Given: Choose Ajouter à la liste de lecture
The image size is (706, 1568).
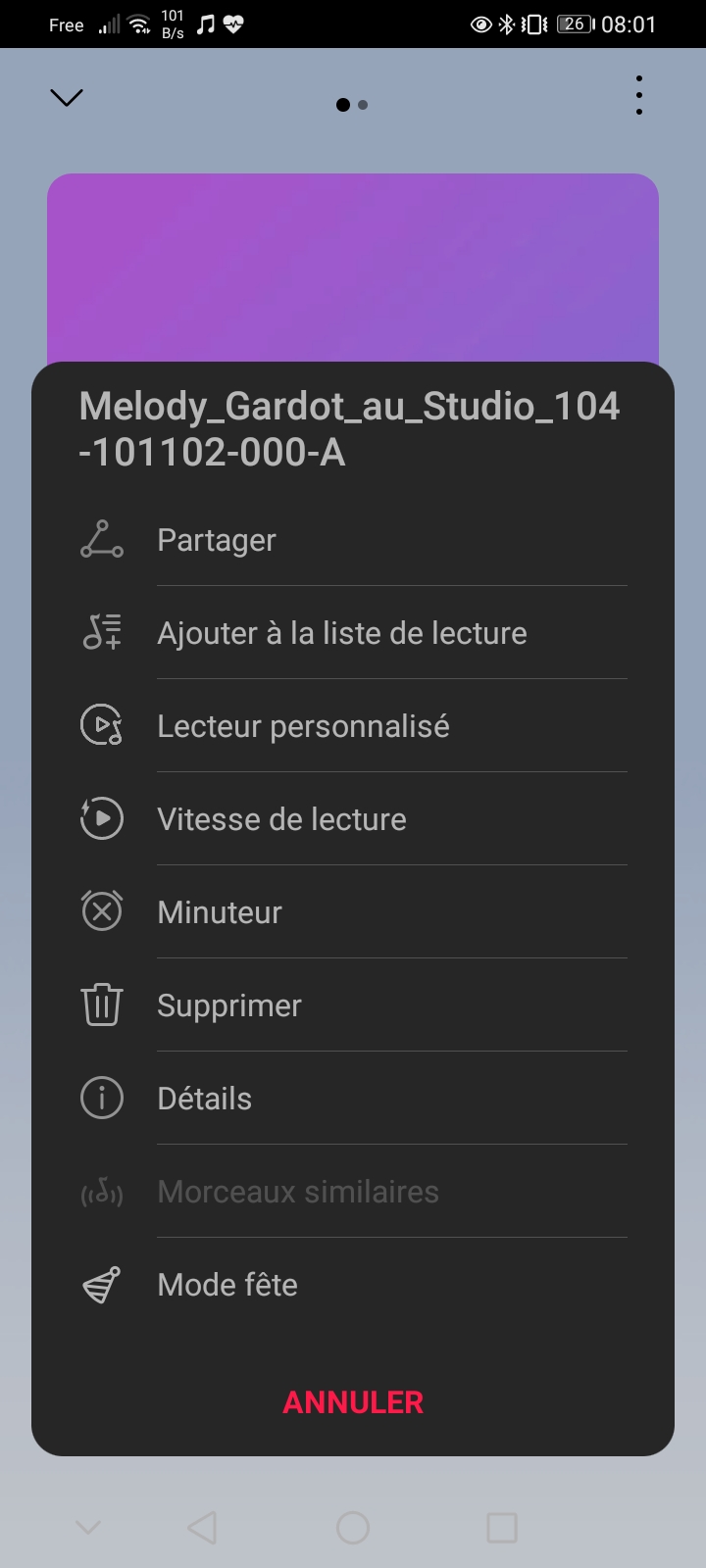Looking at the screenshot, I should pyautogui.click(x=342, y=632).
